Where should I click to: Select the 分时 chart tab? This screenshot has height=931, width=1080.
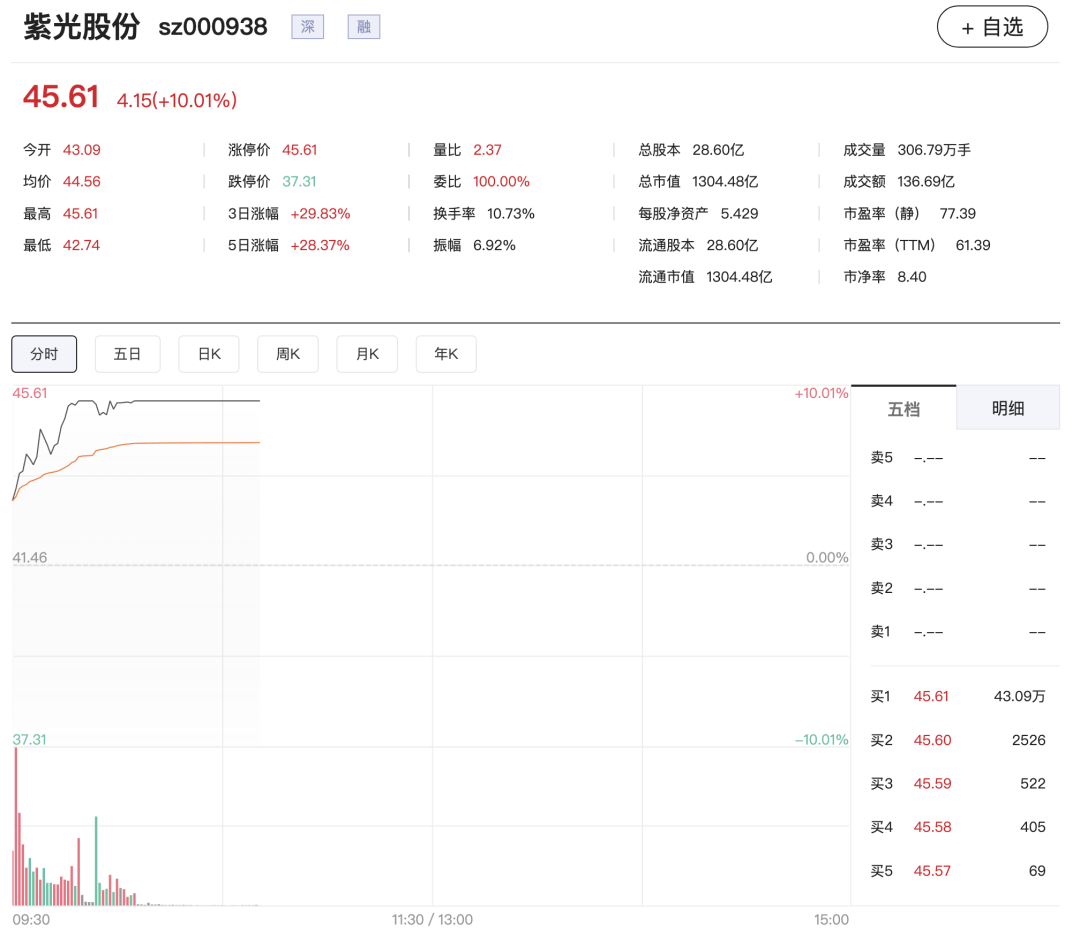coord(44,354)
